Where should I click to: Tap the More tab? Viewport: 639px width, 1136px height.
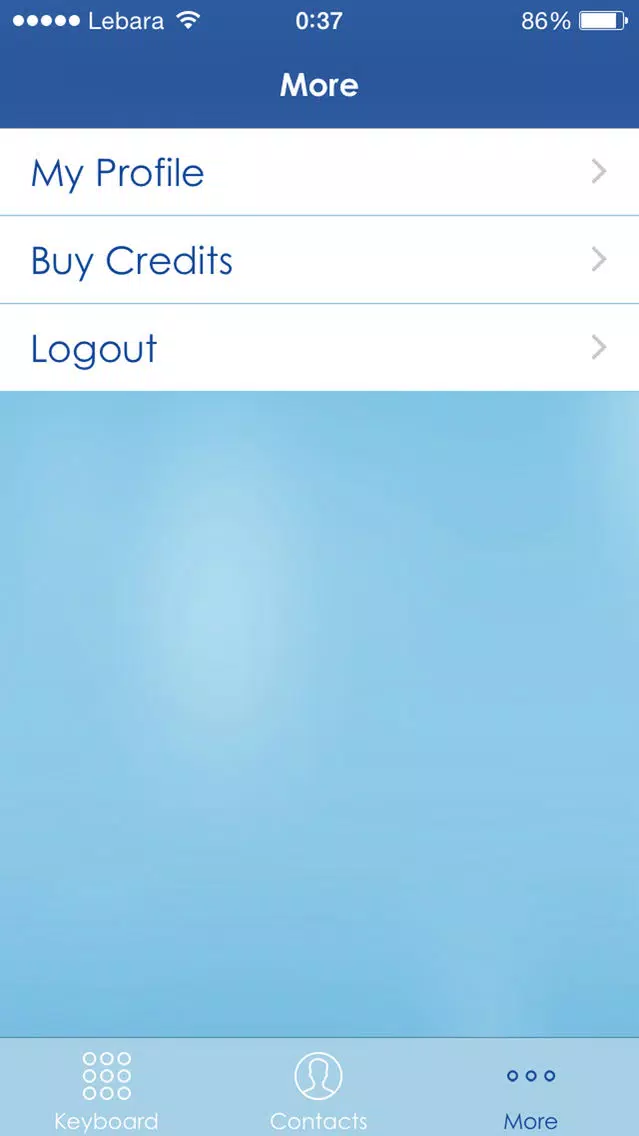(531, 1089)
